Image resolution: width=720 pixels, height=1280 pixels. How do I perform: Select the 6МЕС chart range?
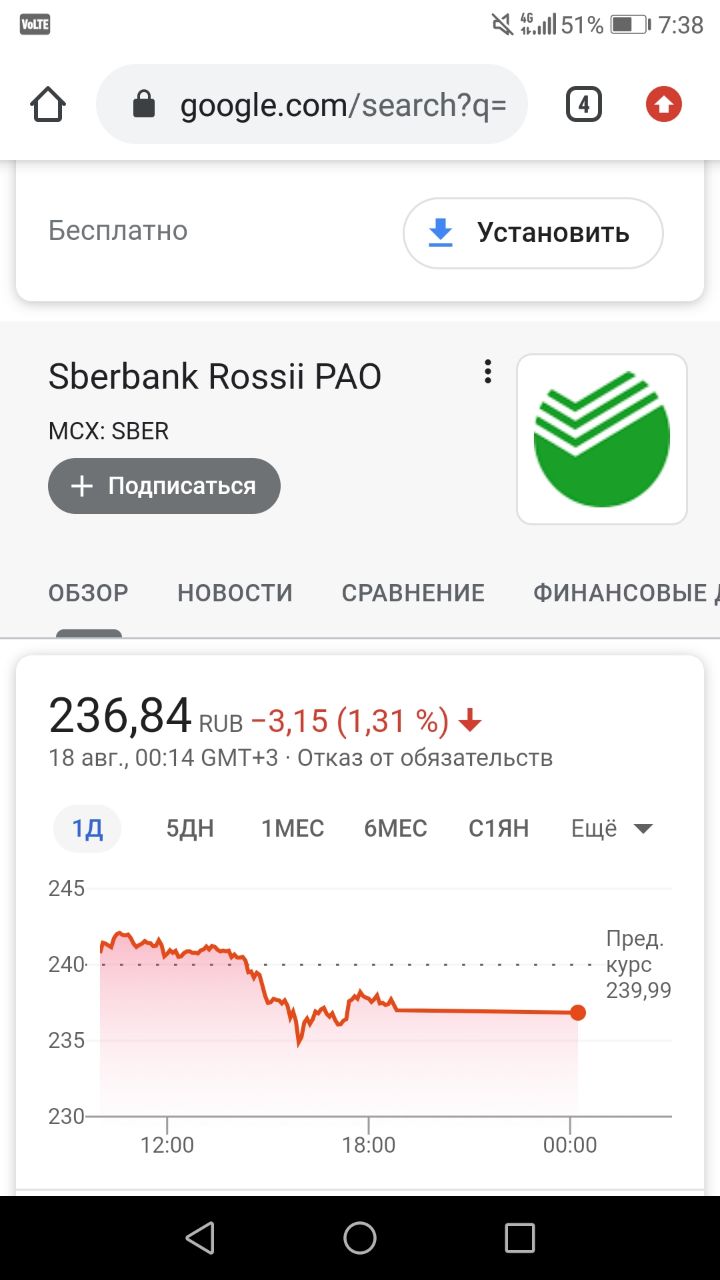click(x=396, y=829)
